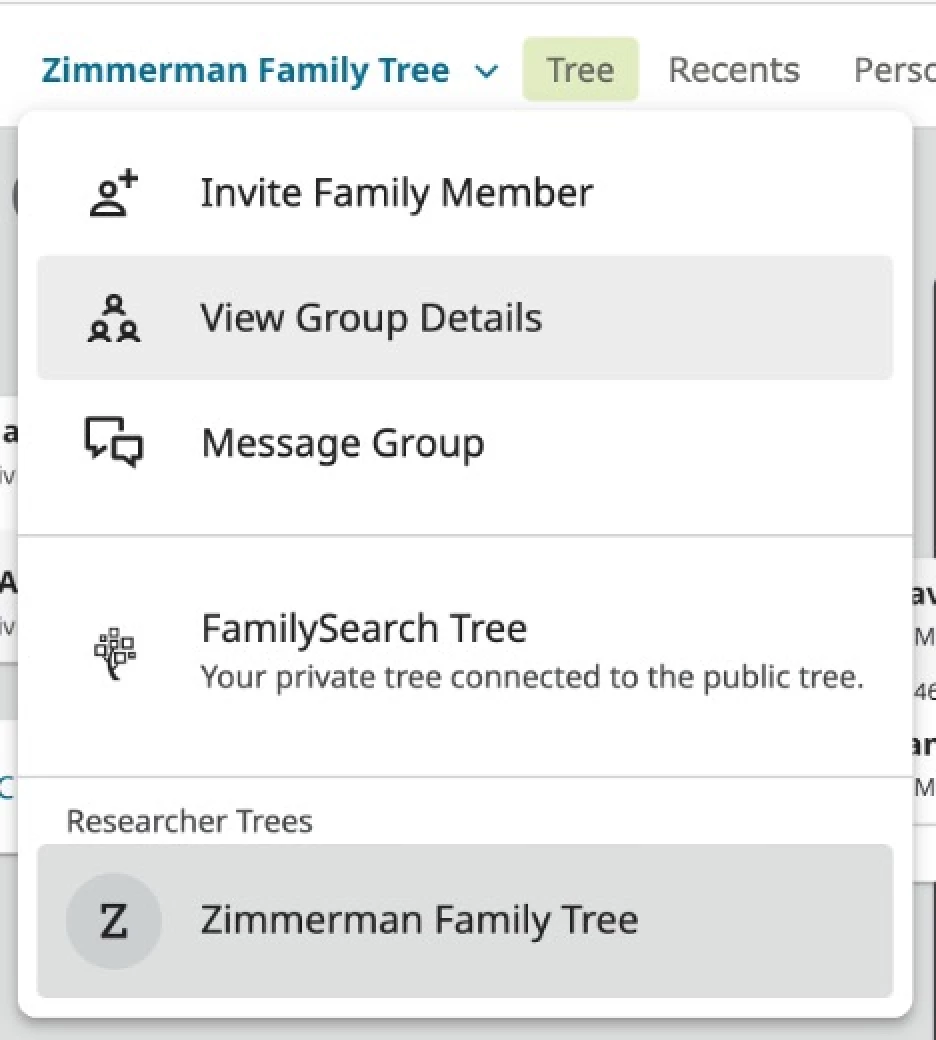Viewport: 936px width, 1040px height.
Task: Switch to the Recents tab
Action: pos(733,70)
